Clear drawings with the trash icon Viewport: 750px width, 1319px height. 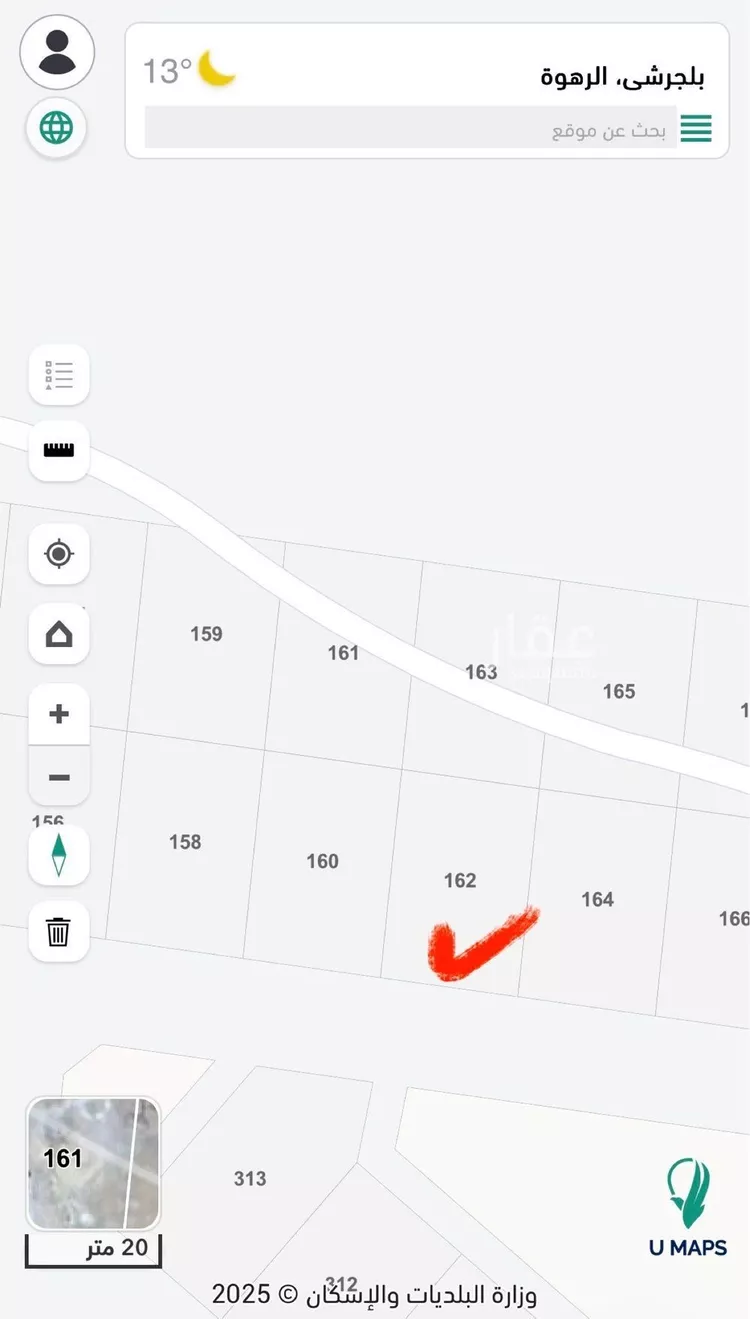click(59, 932)
